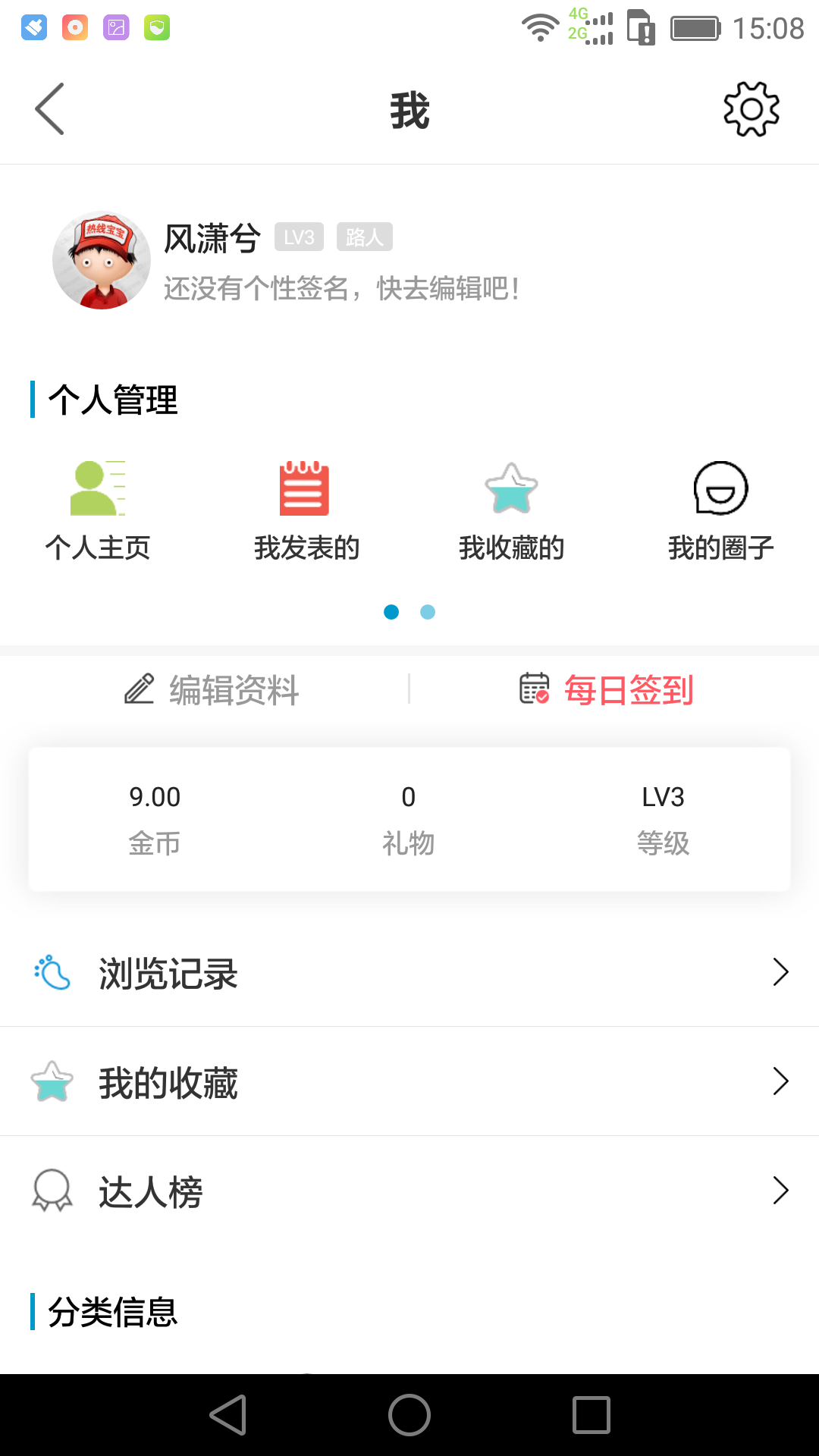
Task: Open the 我的收藏 row
Action: tap(409, 1081)
